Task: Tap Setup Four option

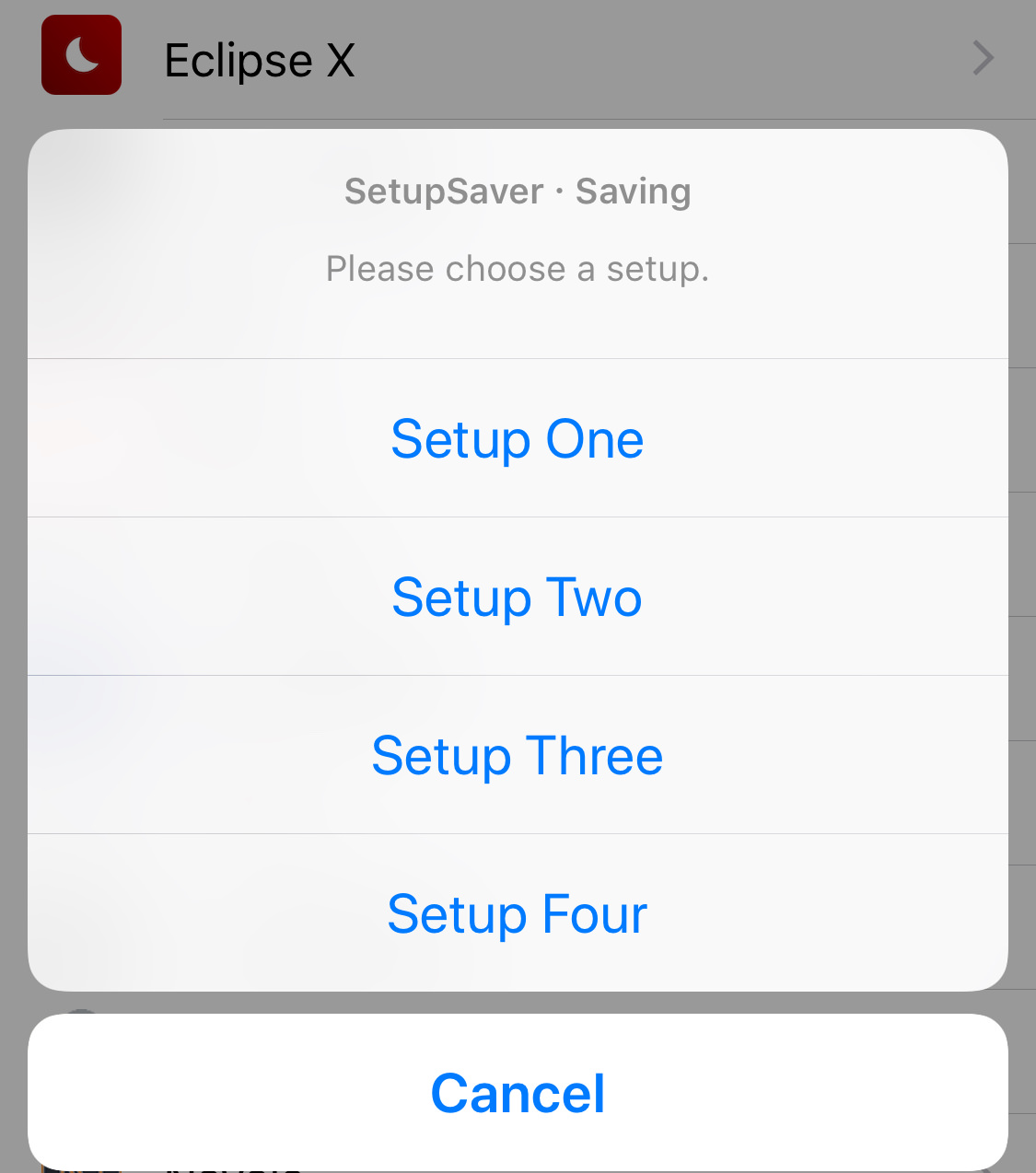Action: pyautogui.click(x=518, y=913)
